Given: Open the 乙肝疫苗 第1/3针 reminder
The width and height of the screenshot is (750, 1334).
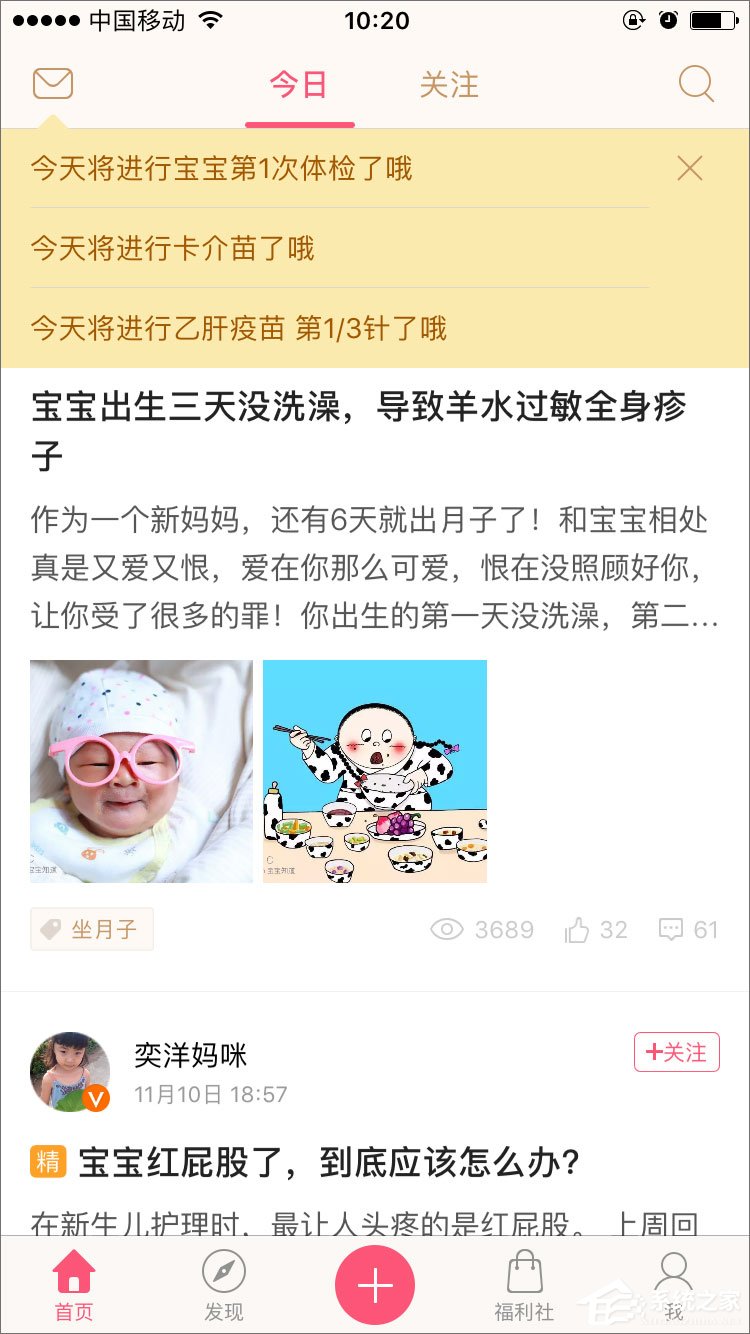Looking at the screenshot, I should coord(239,328).
